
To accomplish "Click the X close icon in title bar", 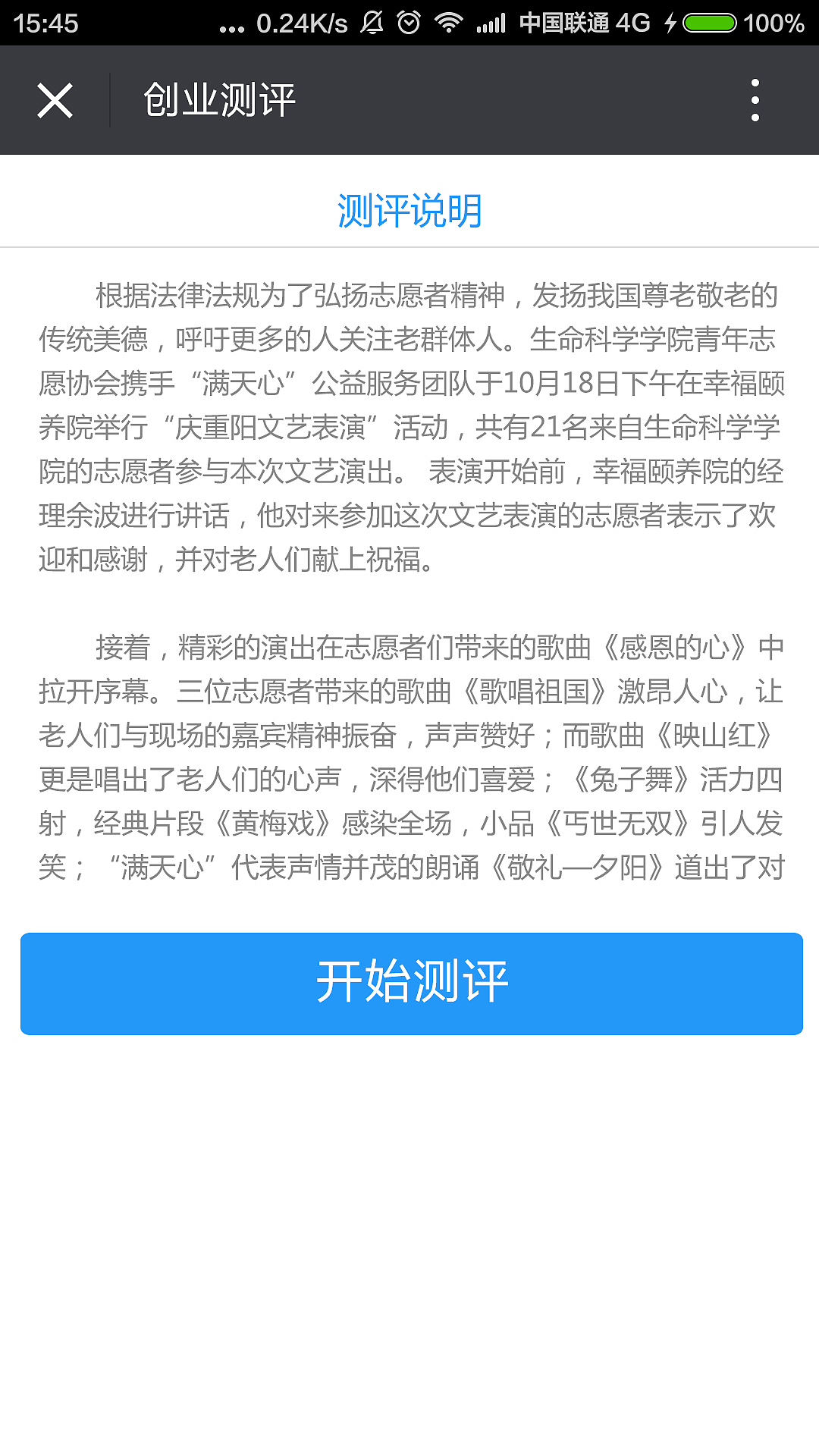I will coord(55,99).
